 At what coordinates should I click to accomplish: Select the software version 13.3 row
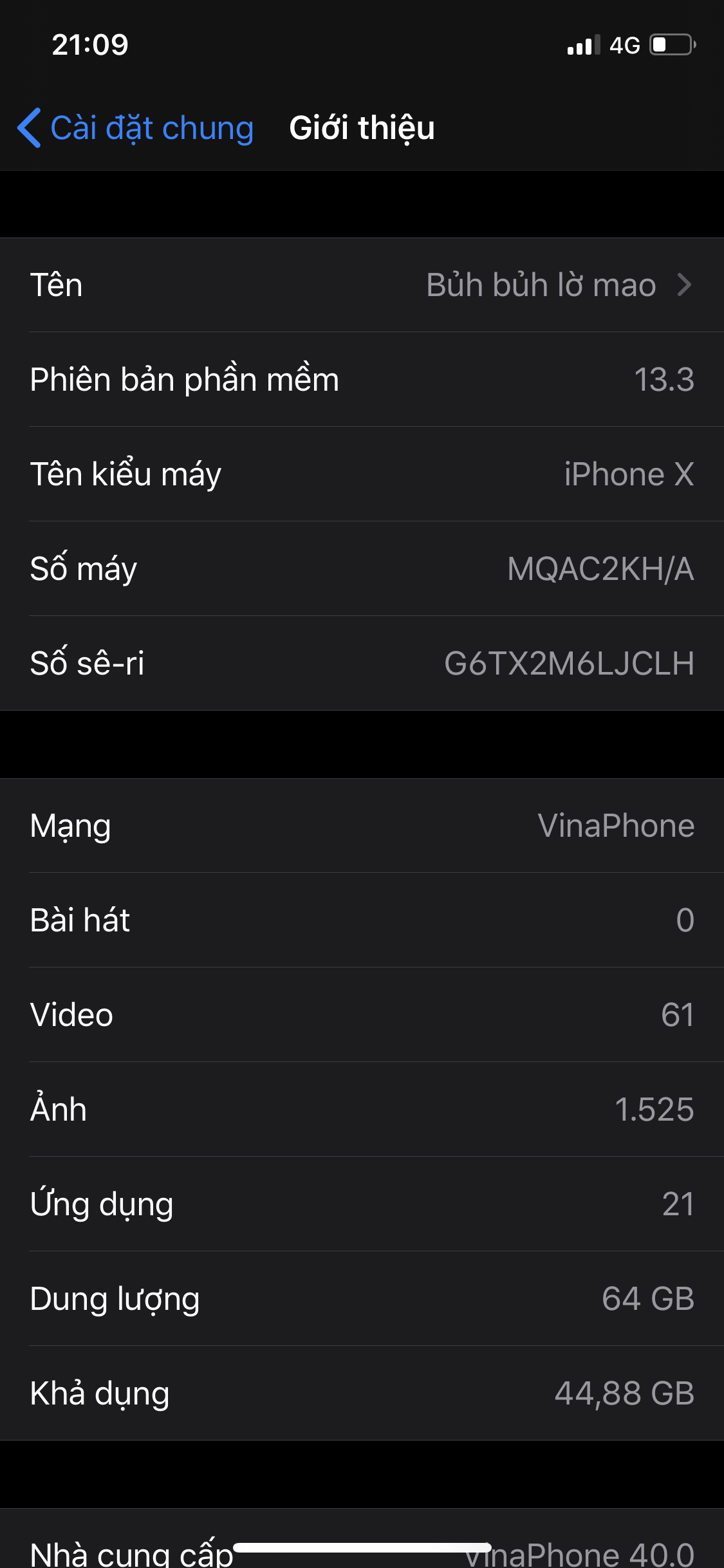click(x=362, y=380)
